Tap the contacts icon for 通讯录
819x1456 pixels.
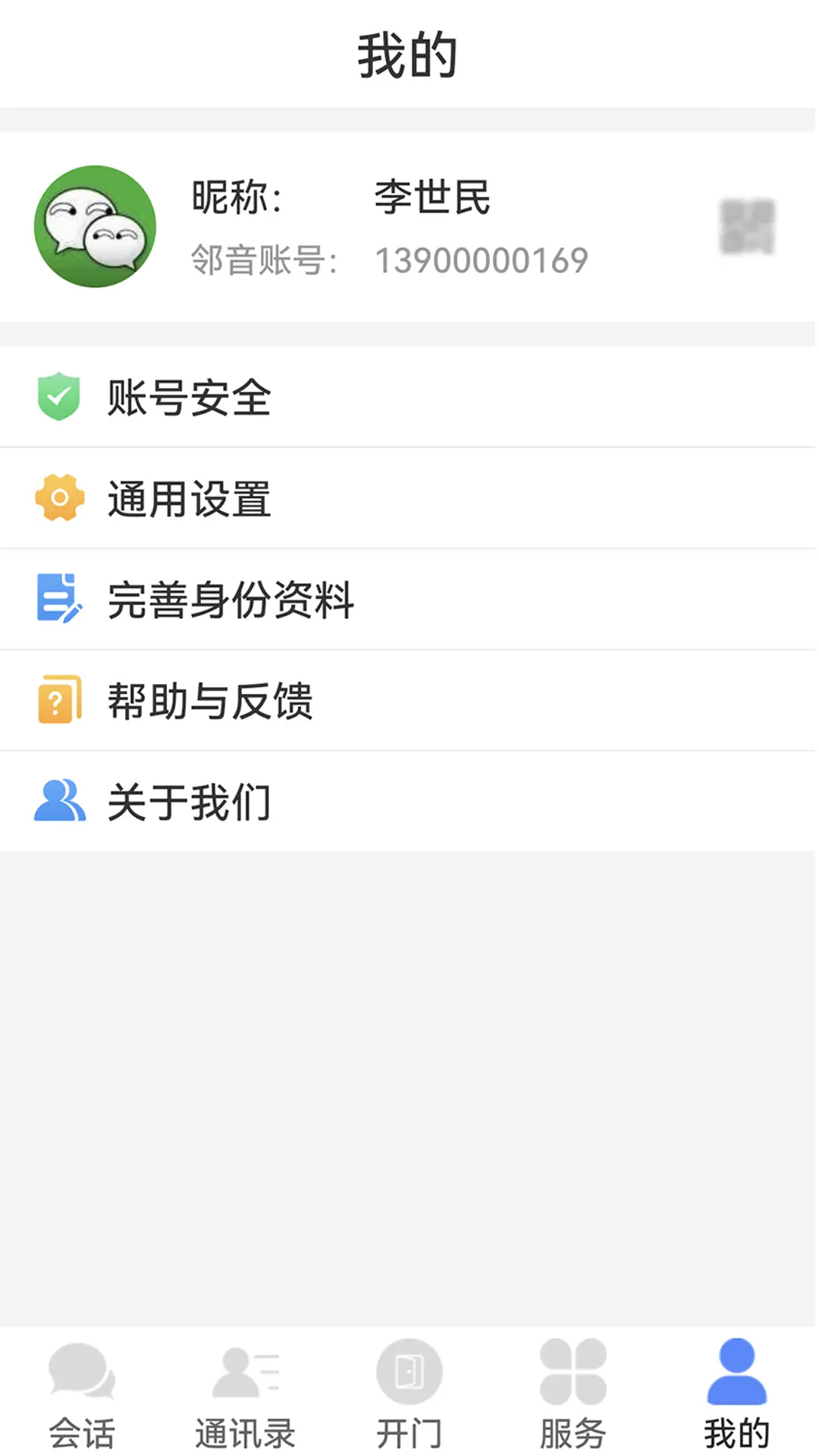click(x=245, y=1373)
